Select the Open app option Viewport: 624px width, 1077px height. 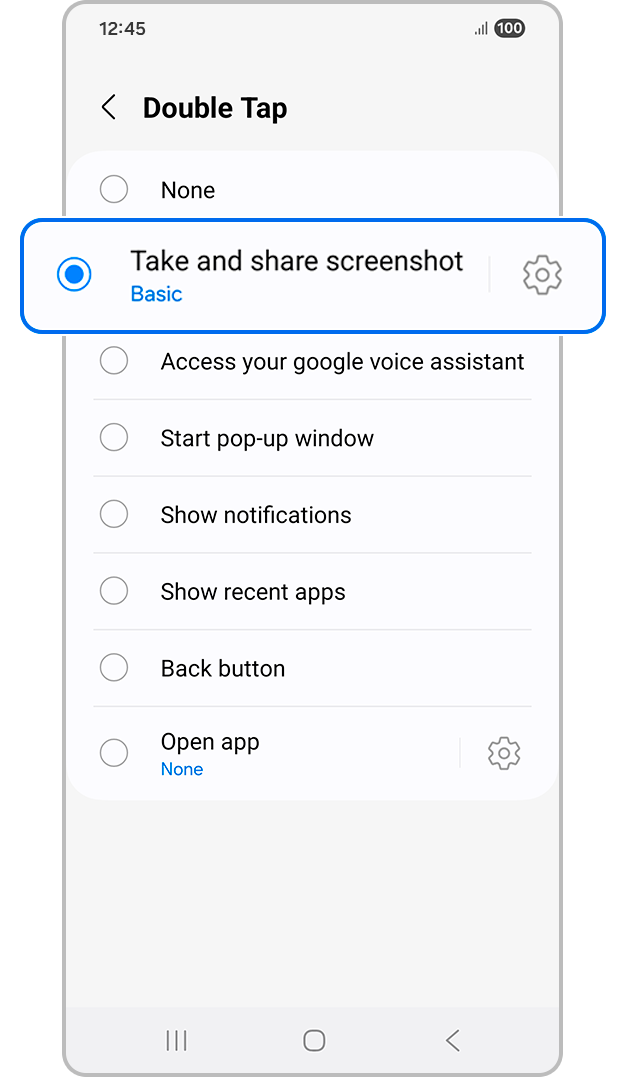pos(114,753)
